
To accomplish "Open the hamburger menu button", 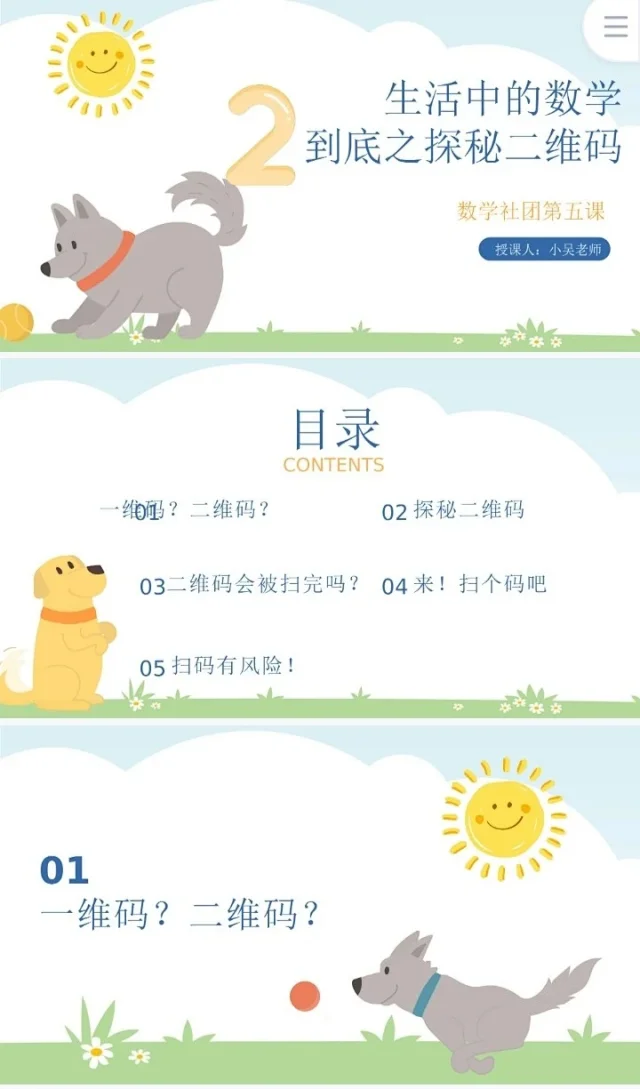I will click(x=616, y=27).
